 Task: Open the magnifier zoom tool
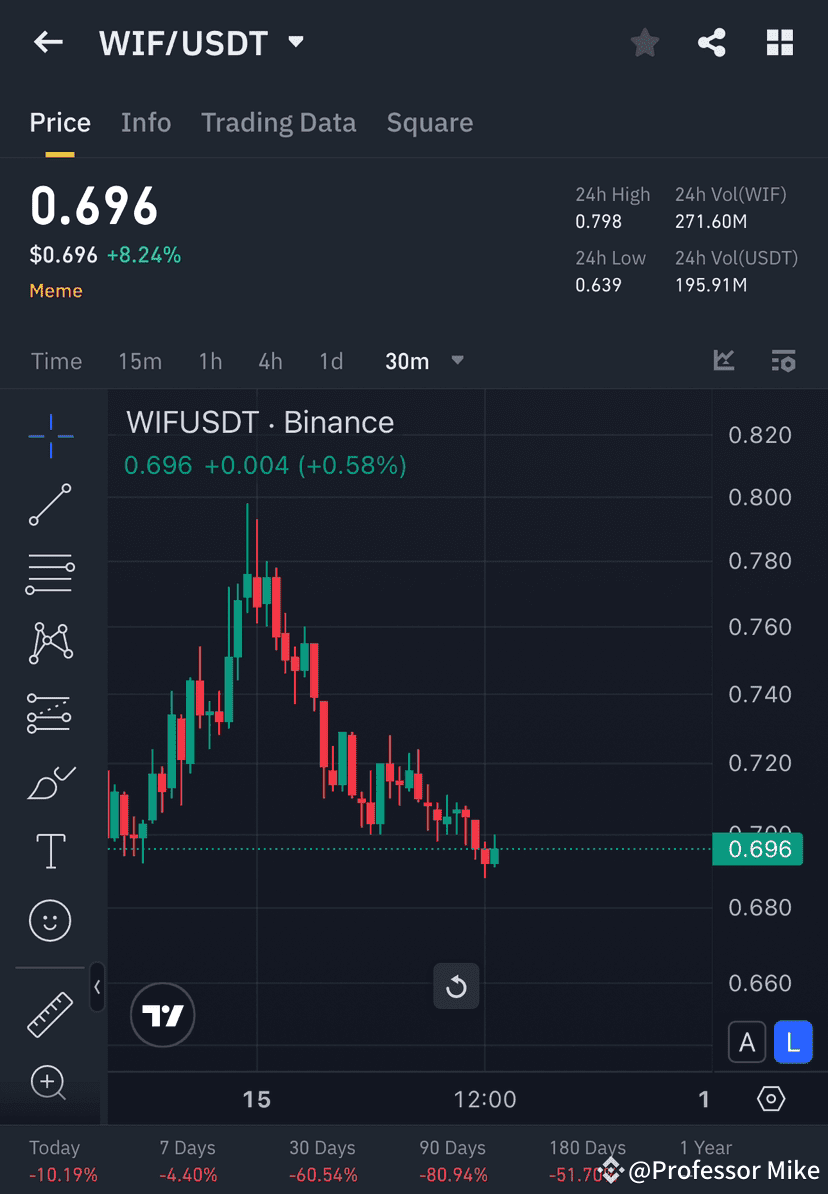[x=50, y=1084]
